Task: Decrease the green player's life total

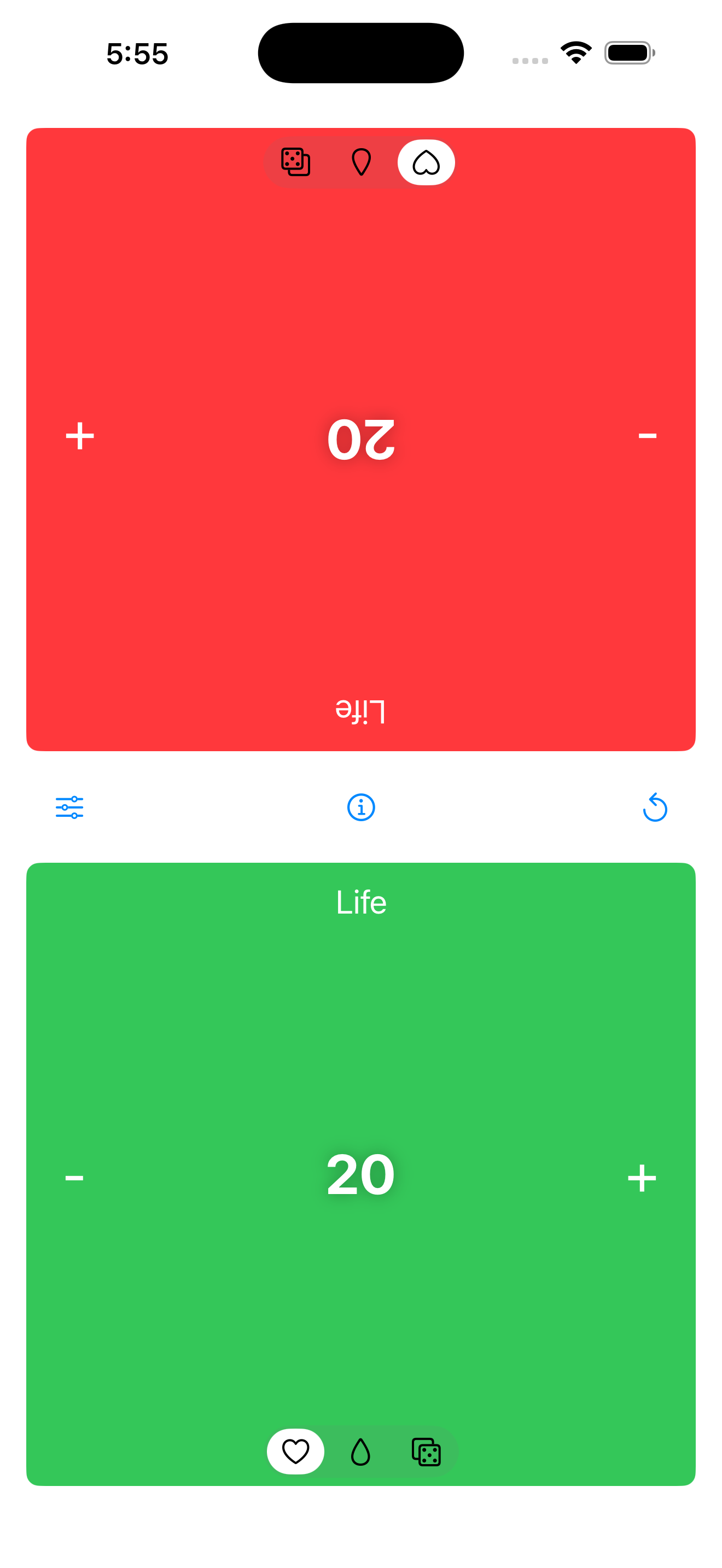Action: pos(74,1178)
